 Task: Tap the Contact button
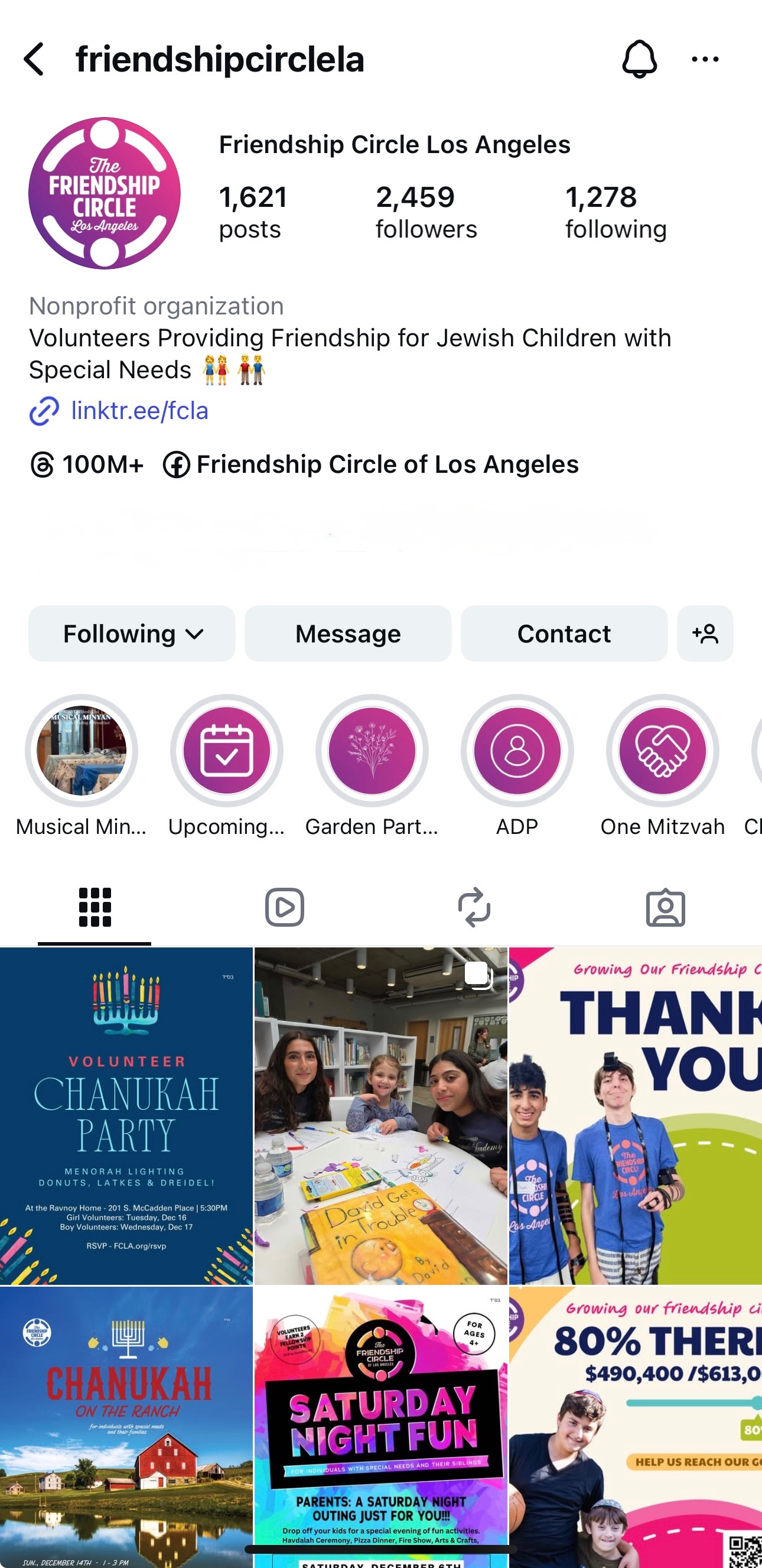click(x=564, y=634)
